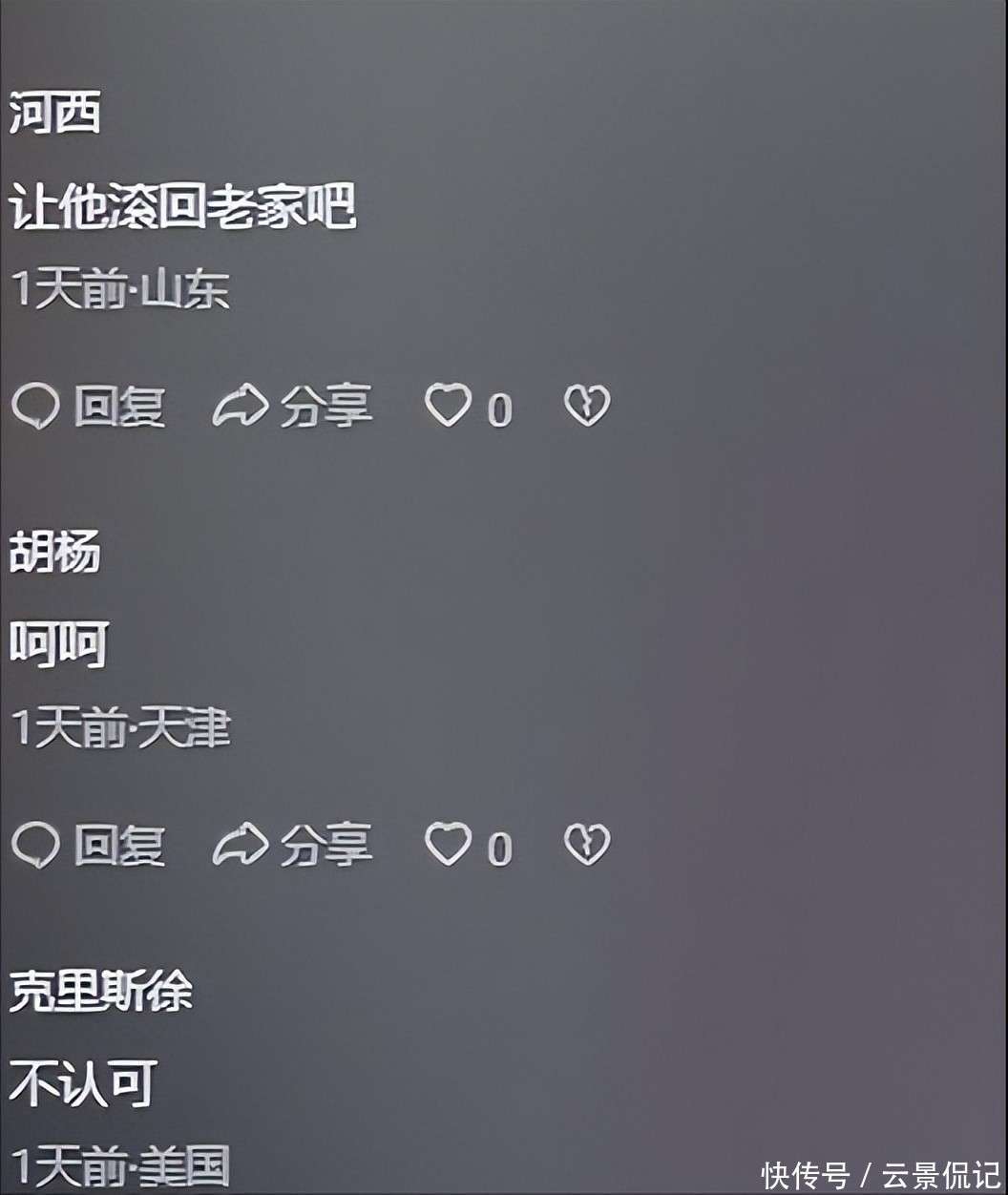Dislike 胡杨's comment with the broken heart
Image resolution: width=1008 pixels, height=1195 pixels.
pyautogui.click(x=586, y=845)
